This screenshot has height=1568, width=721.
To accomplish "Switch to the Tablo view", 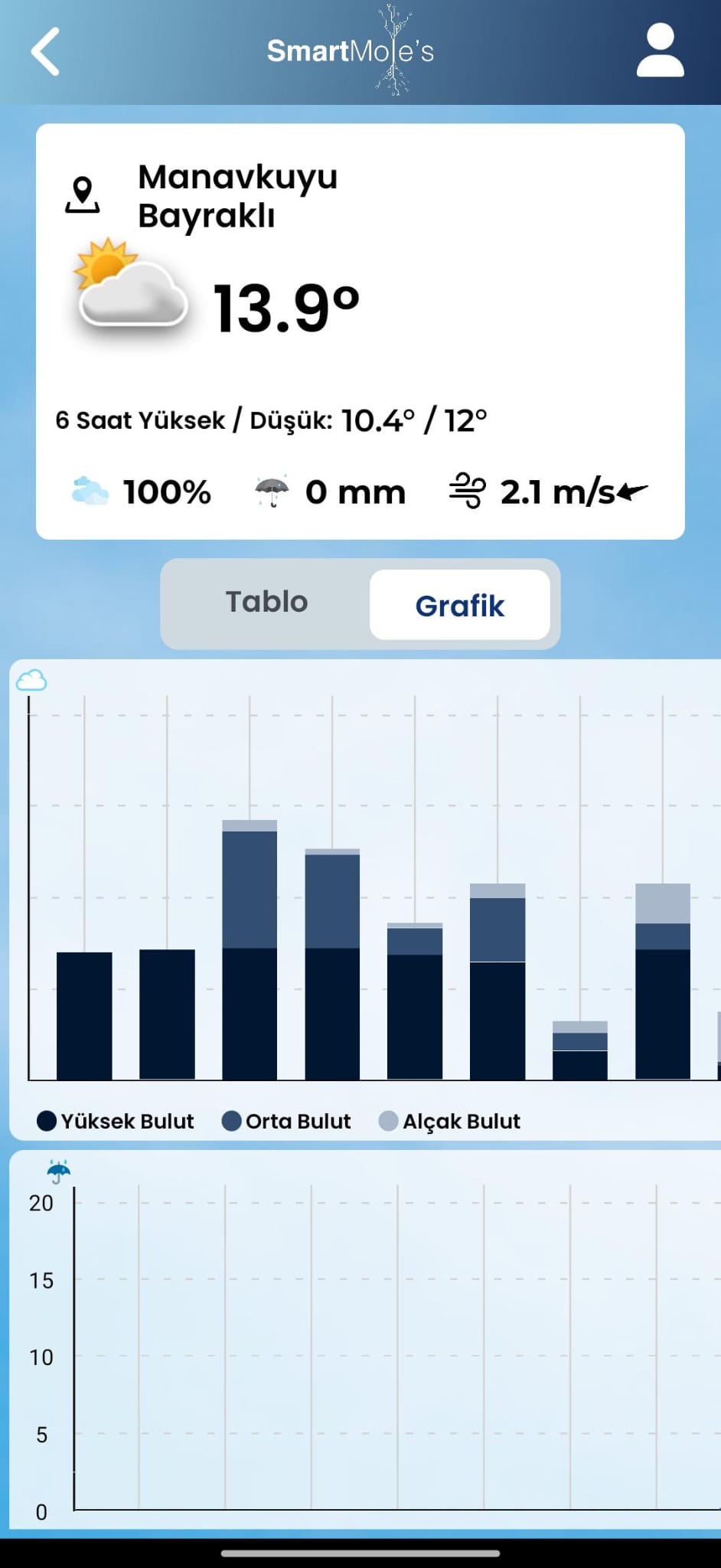I will click(x=266, y=603).
